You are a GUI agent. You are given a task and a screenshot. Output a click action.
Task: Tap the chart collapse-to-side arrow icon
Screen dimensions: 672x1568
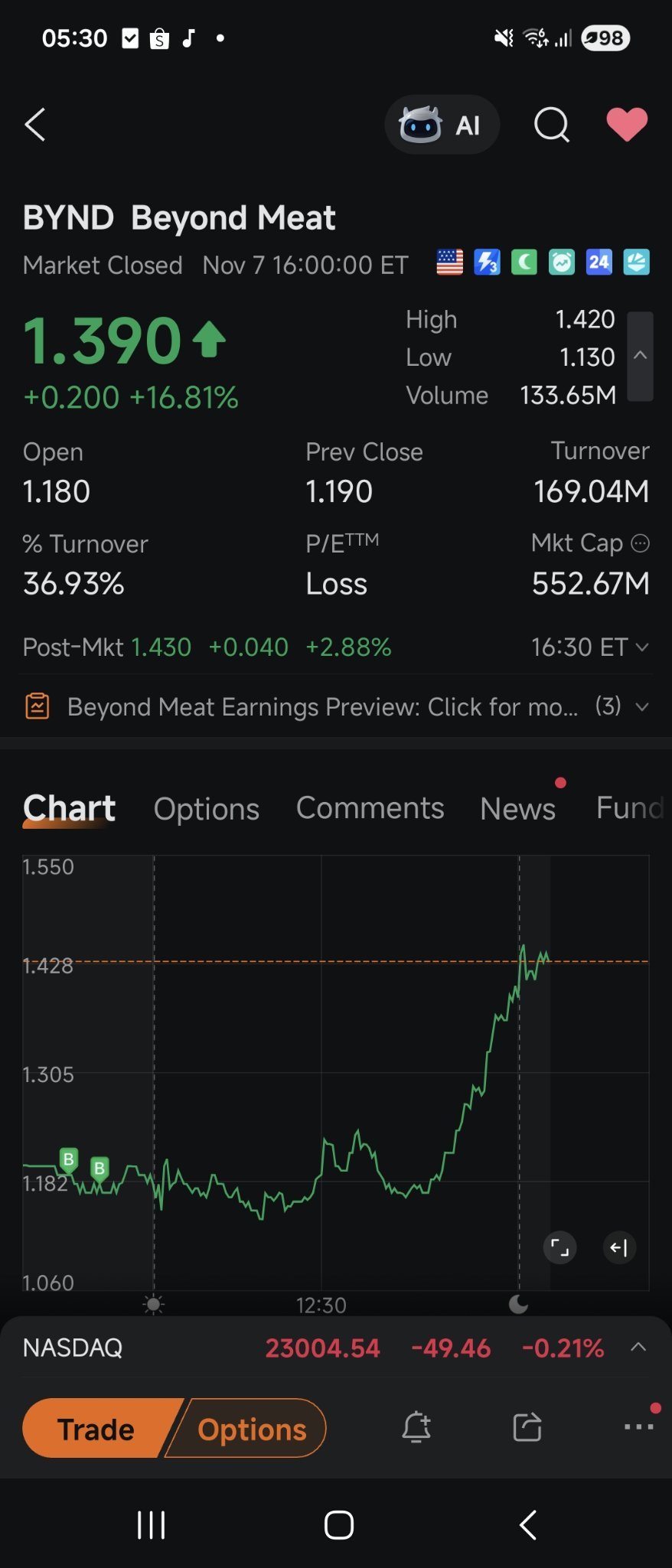click(619, 1248)
